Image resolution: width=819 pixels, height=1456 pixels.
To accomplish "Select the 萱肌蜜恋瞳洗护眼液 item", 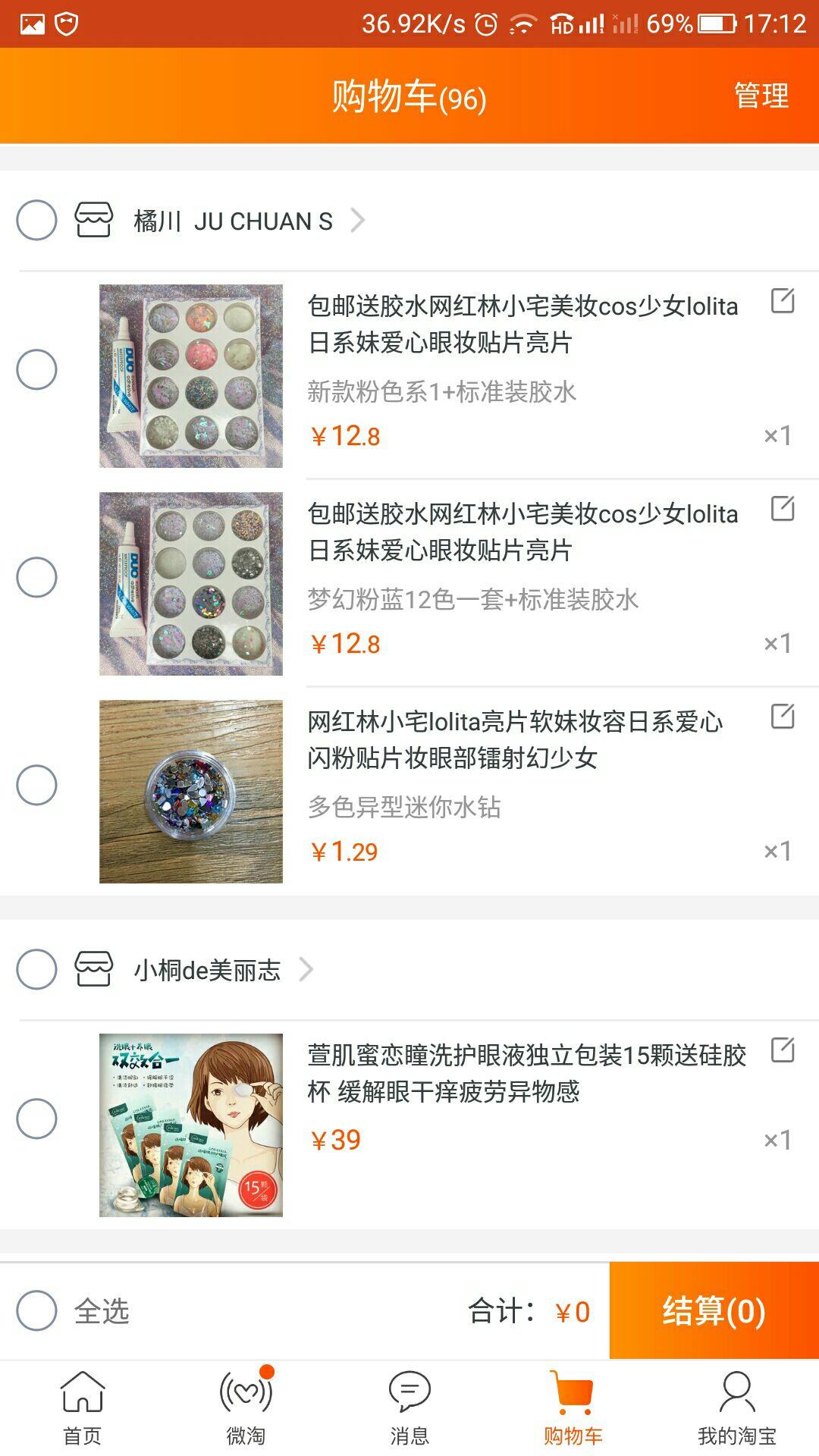I will [36, 1119].
